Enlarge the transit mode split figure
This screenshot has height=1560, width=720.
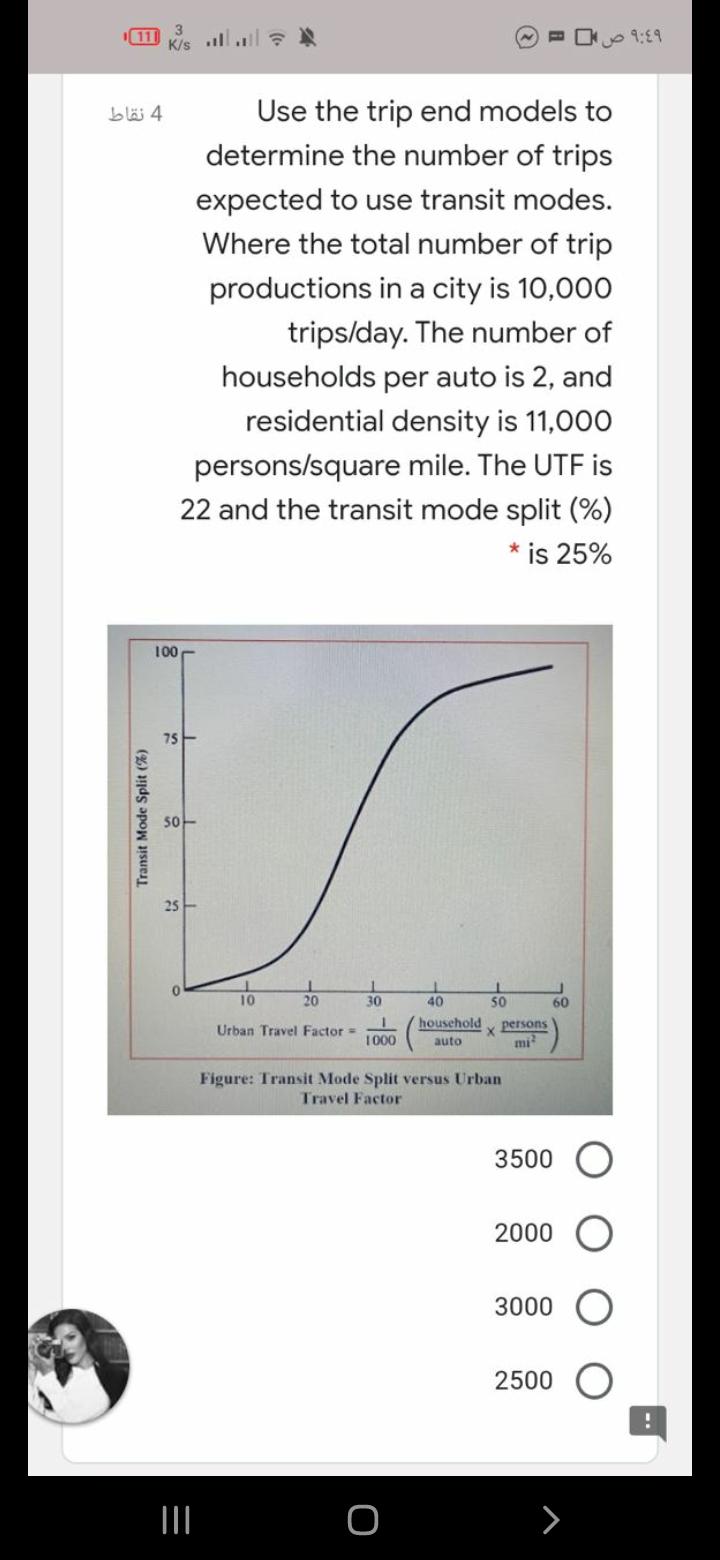[x=360, y=870]
